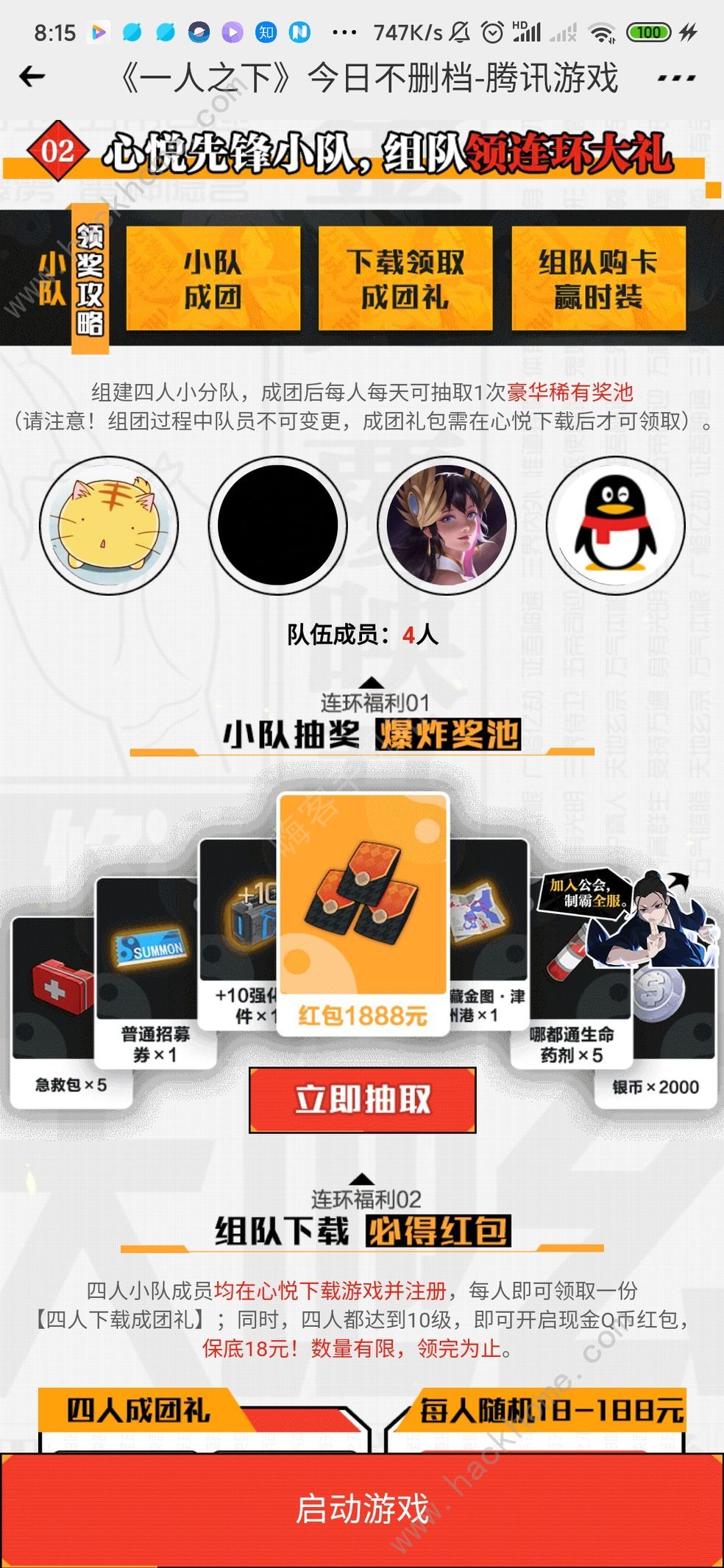Go back using the arrow icon
The height and width of the screenshot is (1568, 724).
click(x=32, y=76)
